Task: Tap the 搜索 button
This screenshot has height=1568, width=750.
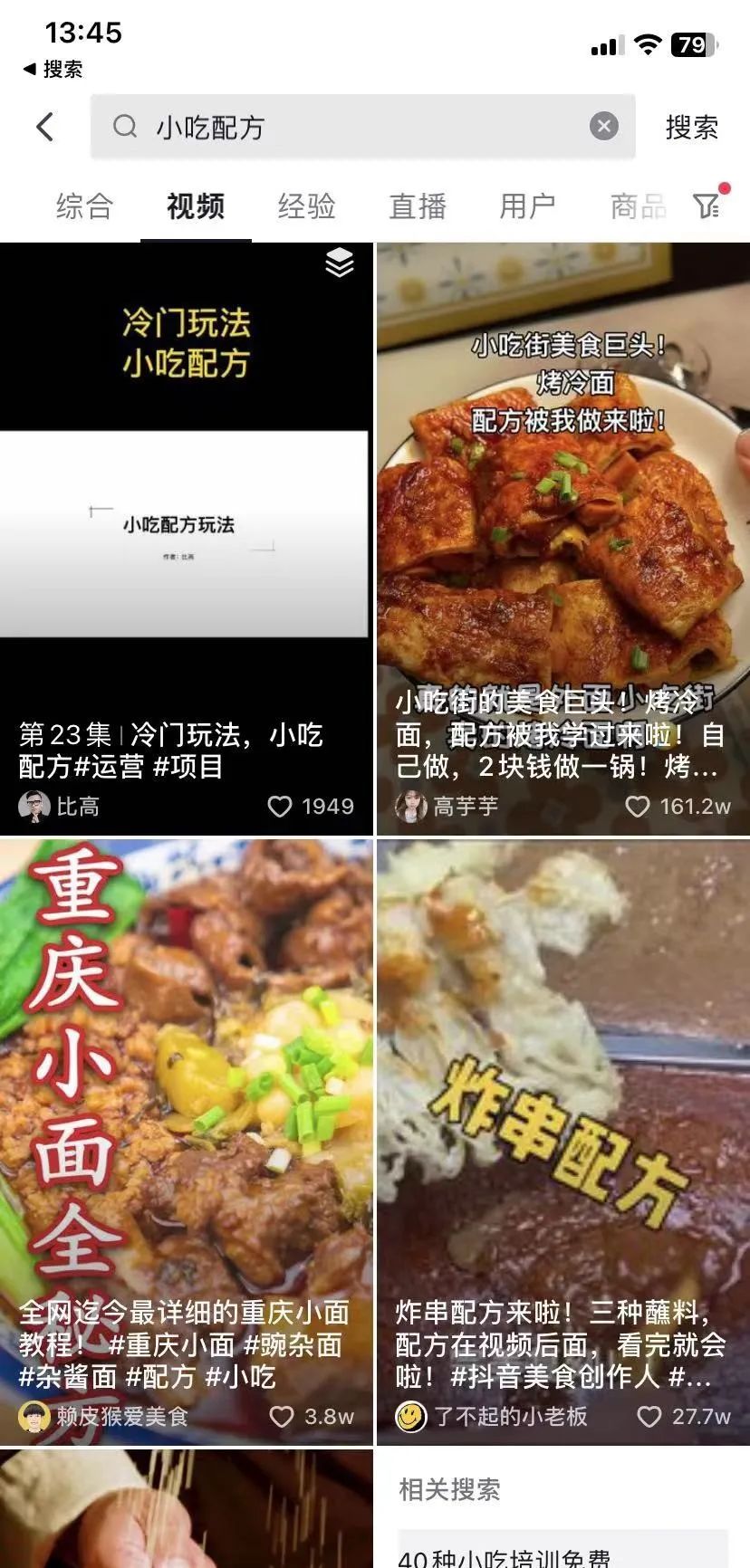Action: pos(692,127)
